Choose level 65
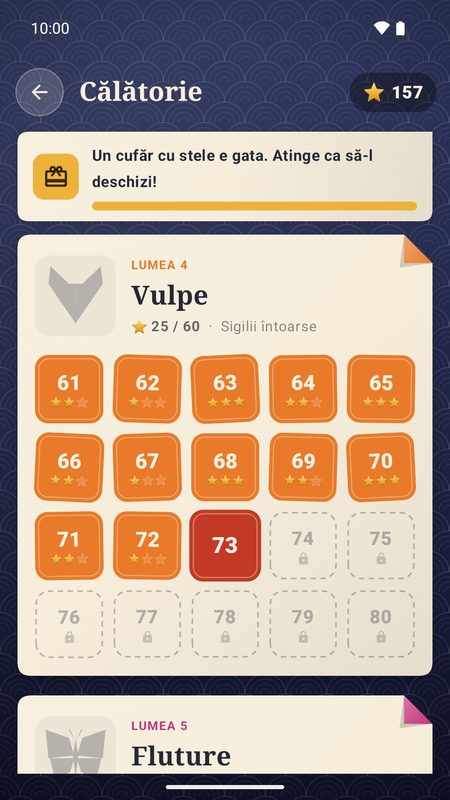Image resolution: width=450 pixels, height=800 pixels. point(381,389)
